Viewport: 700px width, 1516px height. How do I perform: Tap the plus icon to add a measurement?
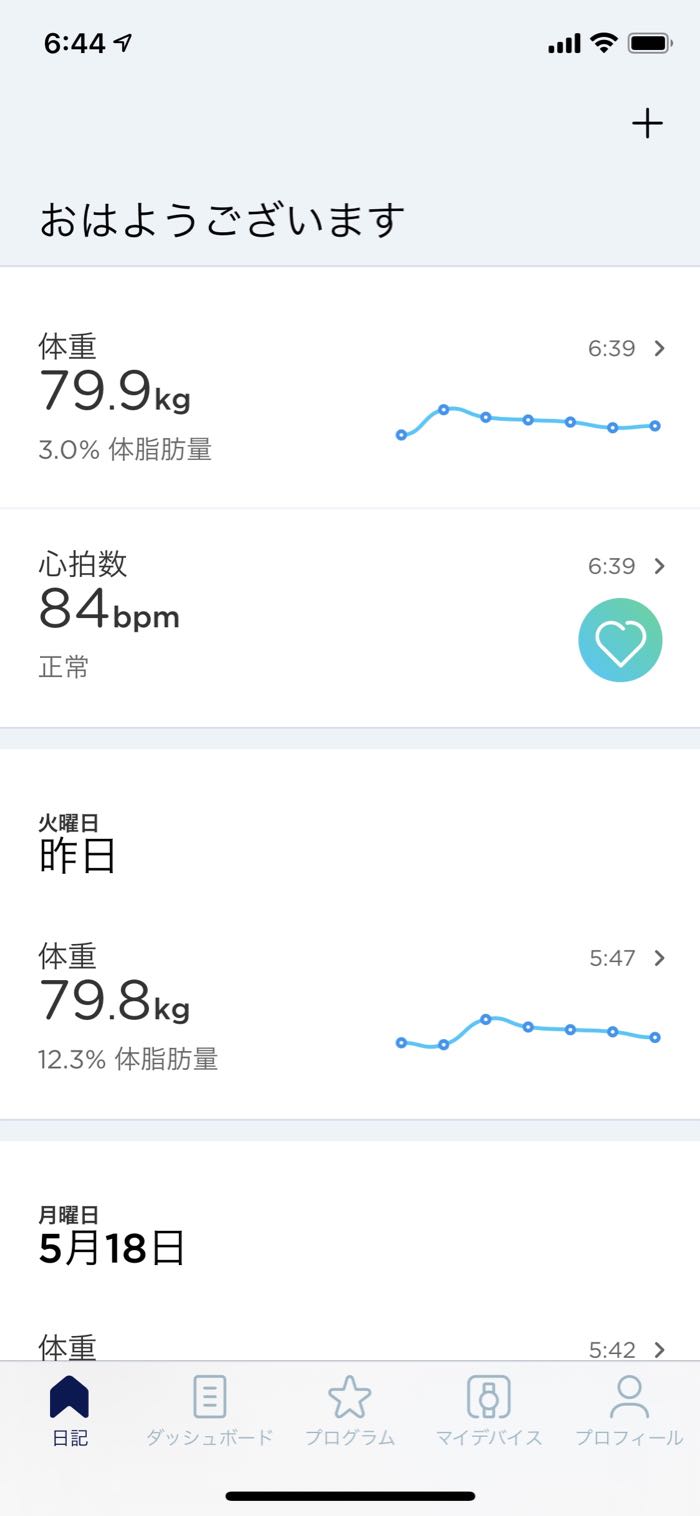click(647, 124)
